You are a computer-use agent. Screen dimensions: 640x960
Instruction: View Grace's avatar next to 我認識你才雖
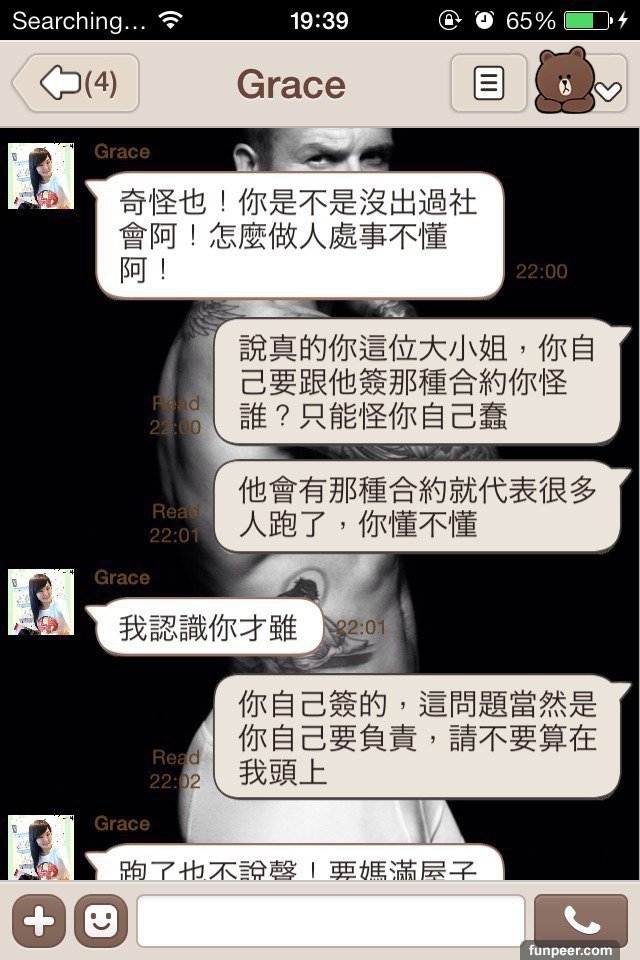coord(41,602)
